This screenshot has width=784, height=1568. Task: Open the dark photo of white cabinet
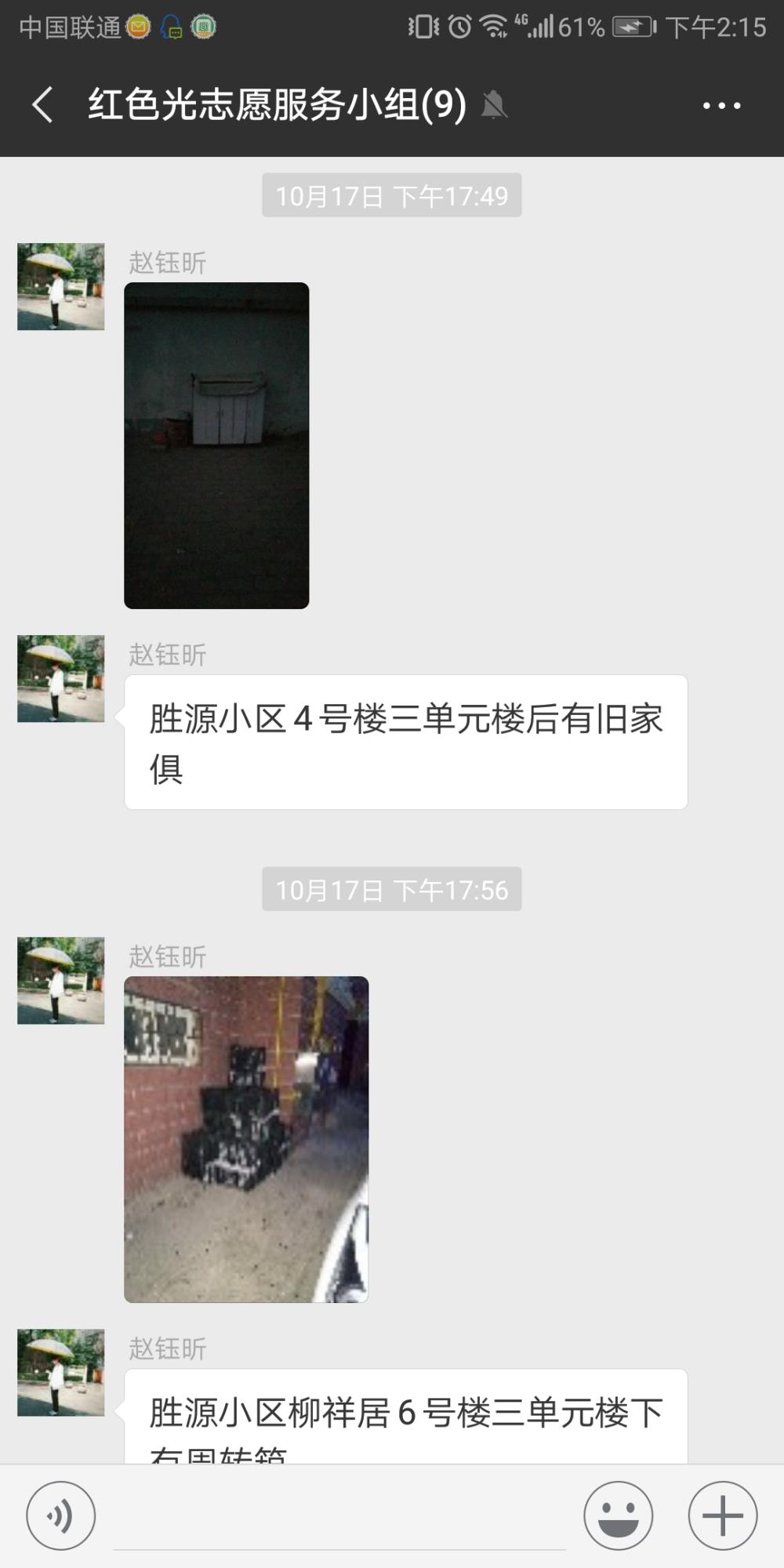point(216,445)
